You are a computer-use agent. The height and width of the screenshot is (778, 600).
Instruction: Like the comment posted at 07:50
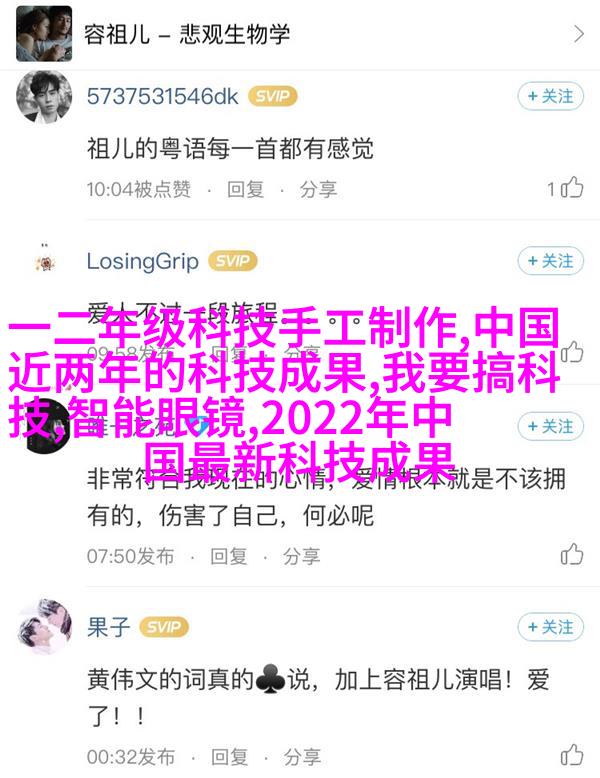571,555
